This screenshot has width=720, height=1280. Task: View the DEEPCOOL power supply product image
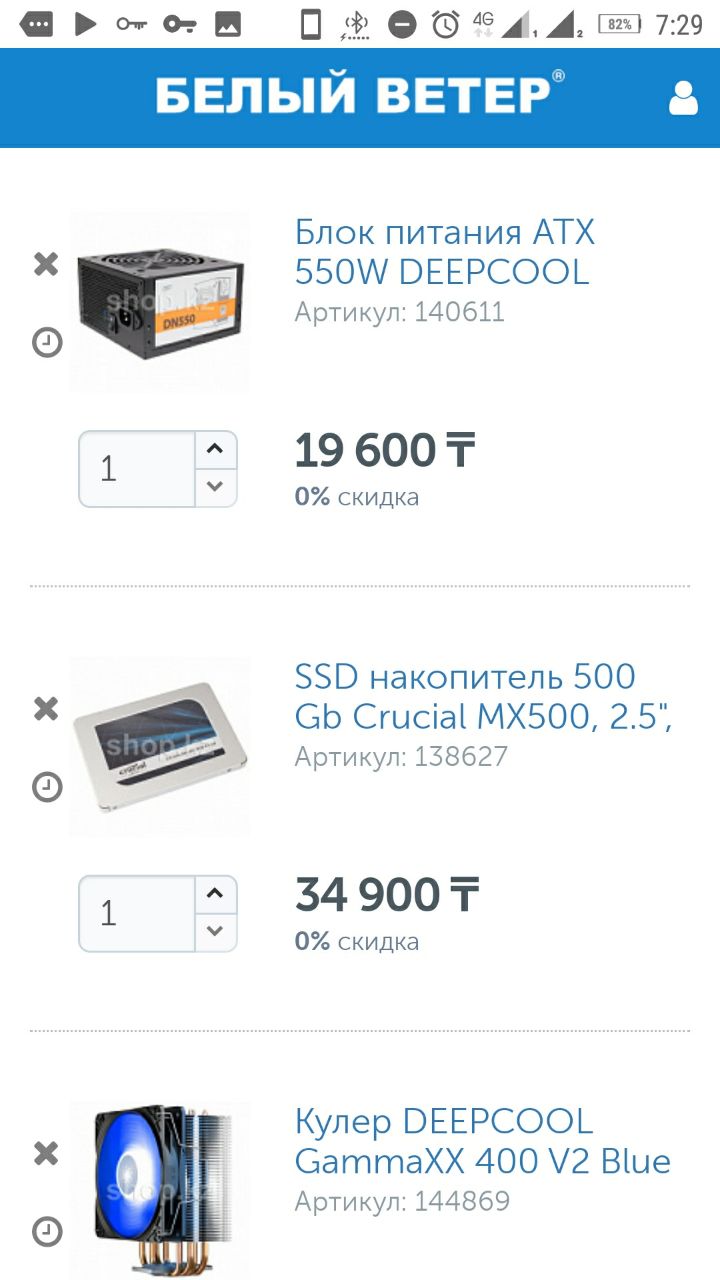pos(160,302)
